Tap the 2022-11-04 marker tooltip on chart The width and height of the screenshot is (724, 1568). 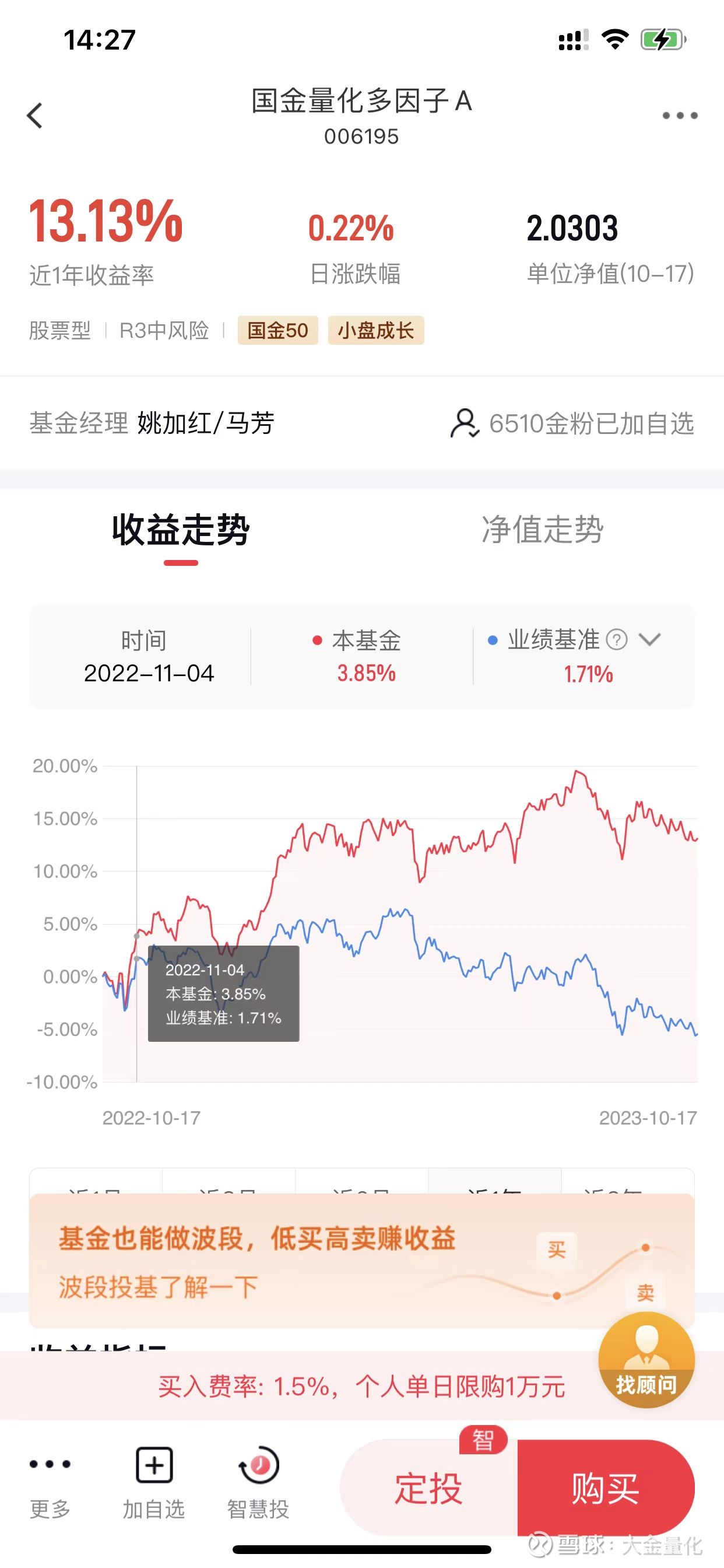coord(223,992)
